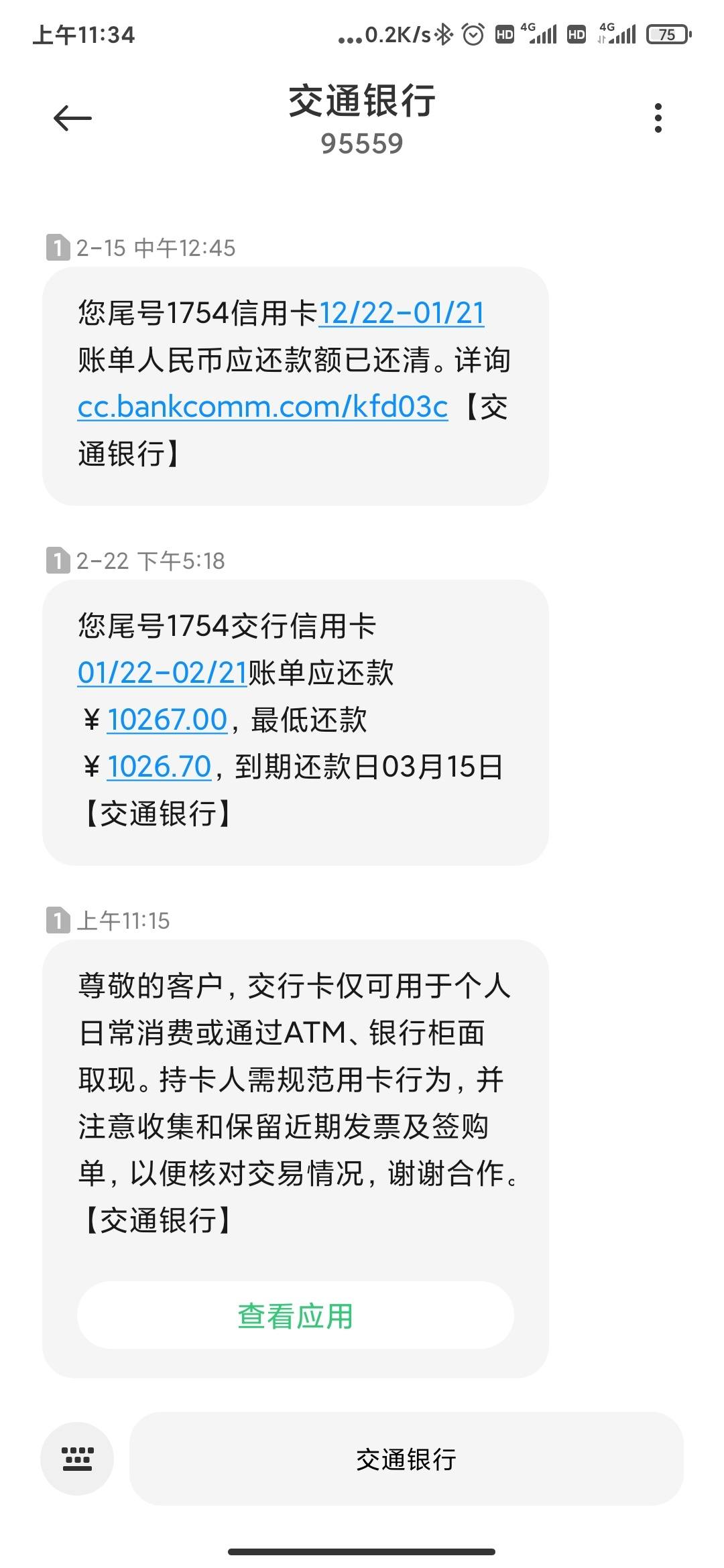
Task: Tap the 10267.00 amount link
Action: [x=167, y=720]
